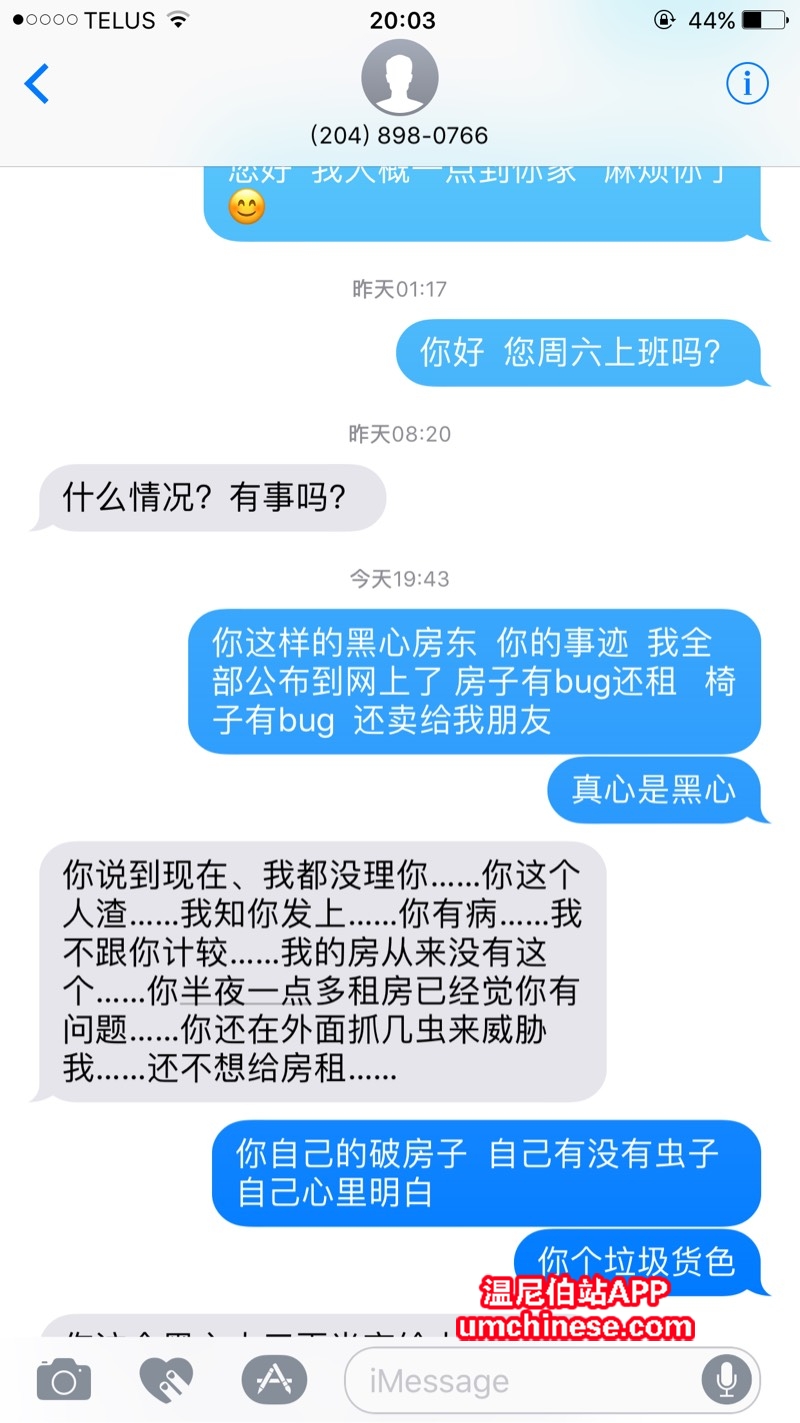Image resolution: width=800 pixels, height=1423 pixels.
Task: Tap the iMessage text field
Action: [520, 1382]
